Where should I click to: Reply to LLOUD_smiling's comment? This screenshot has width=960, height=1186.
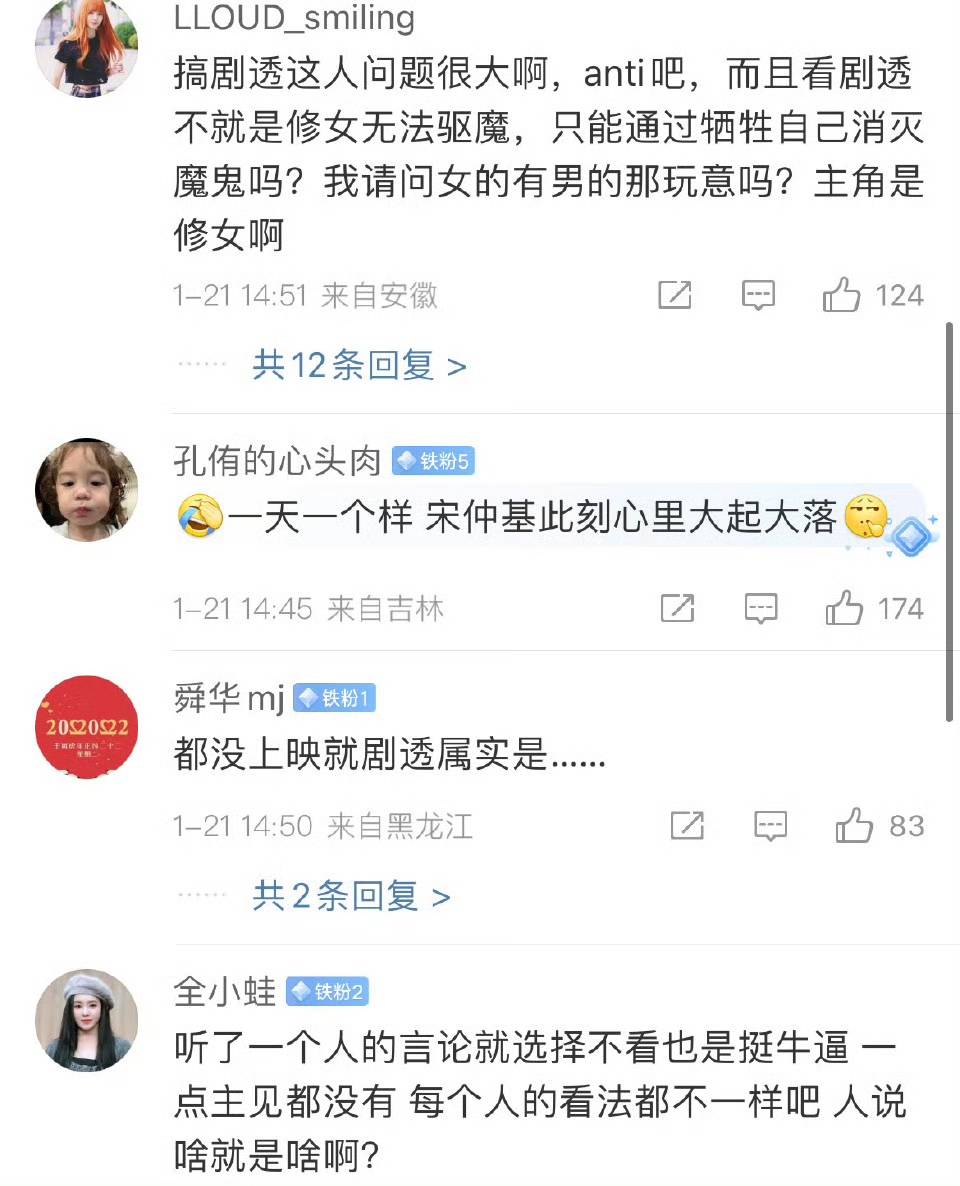(x=759, y=295)
